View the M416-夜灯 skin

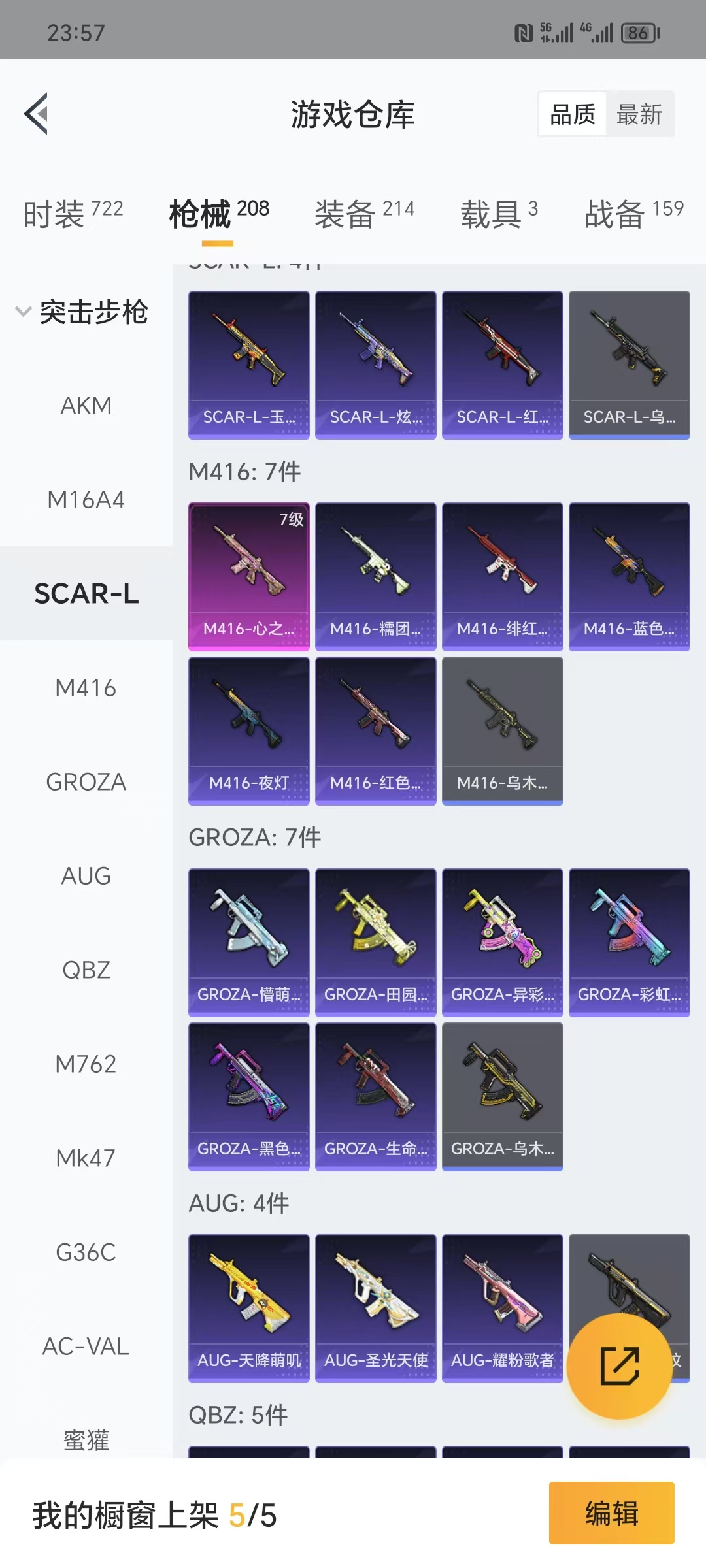pos(249,730)
